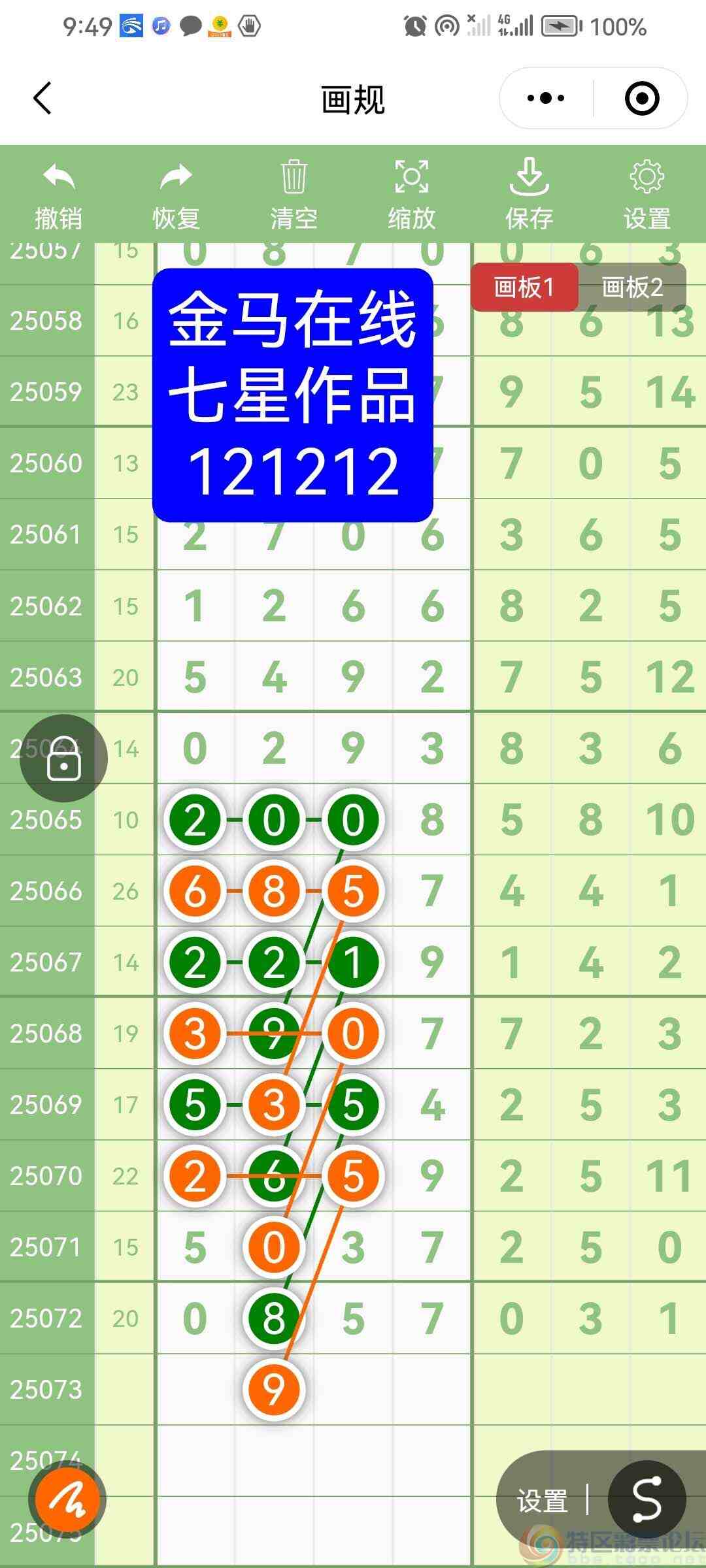Image resolution: width=706 pixels, height=1568 pixels.
Task: Redo the drawing step with 恢复
Action: click(176, 195)
